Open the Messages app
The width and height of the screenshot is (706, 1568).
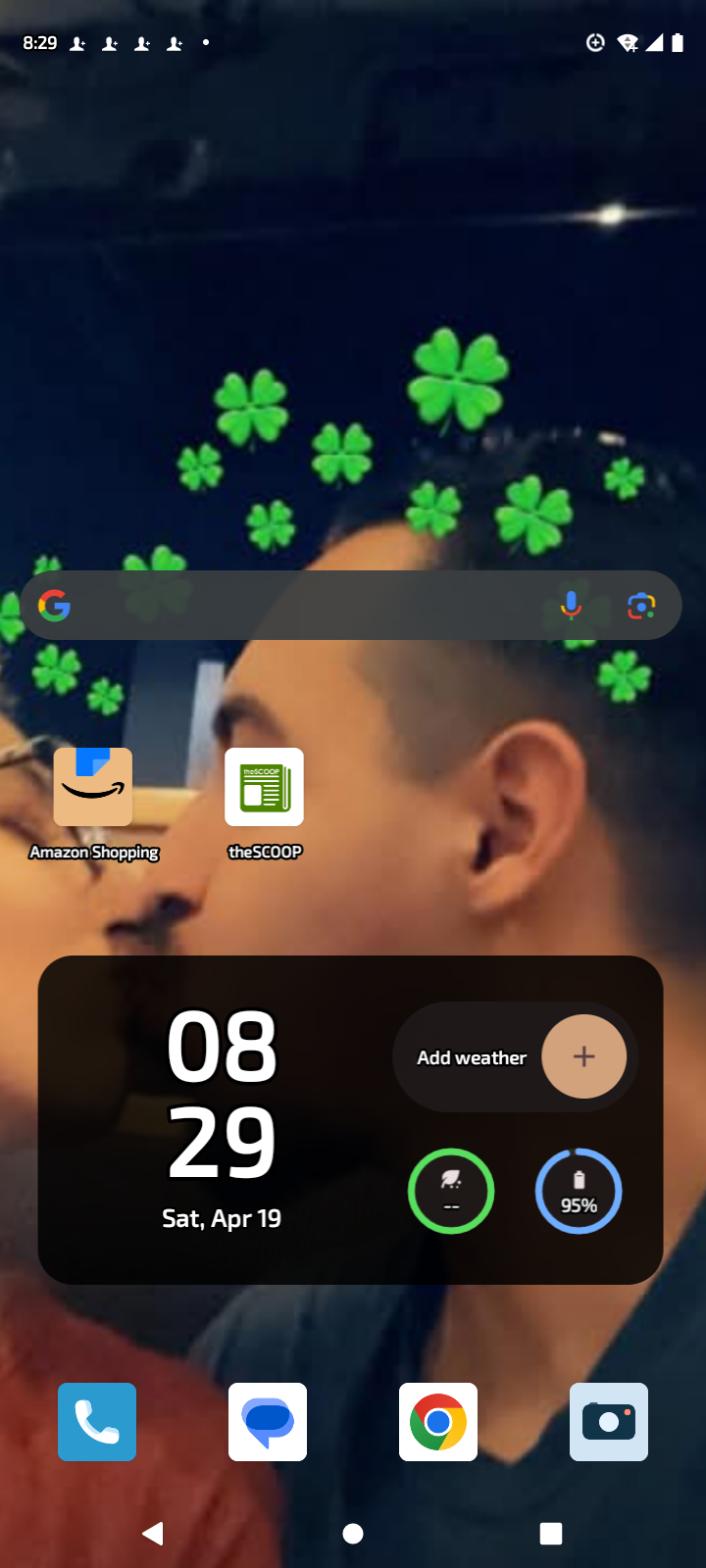click(268, 1422)
